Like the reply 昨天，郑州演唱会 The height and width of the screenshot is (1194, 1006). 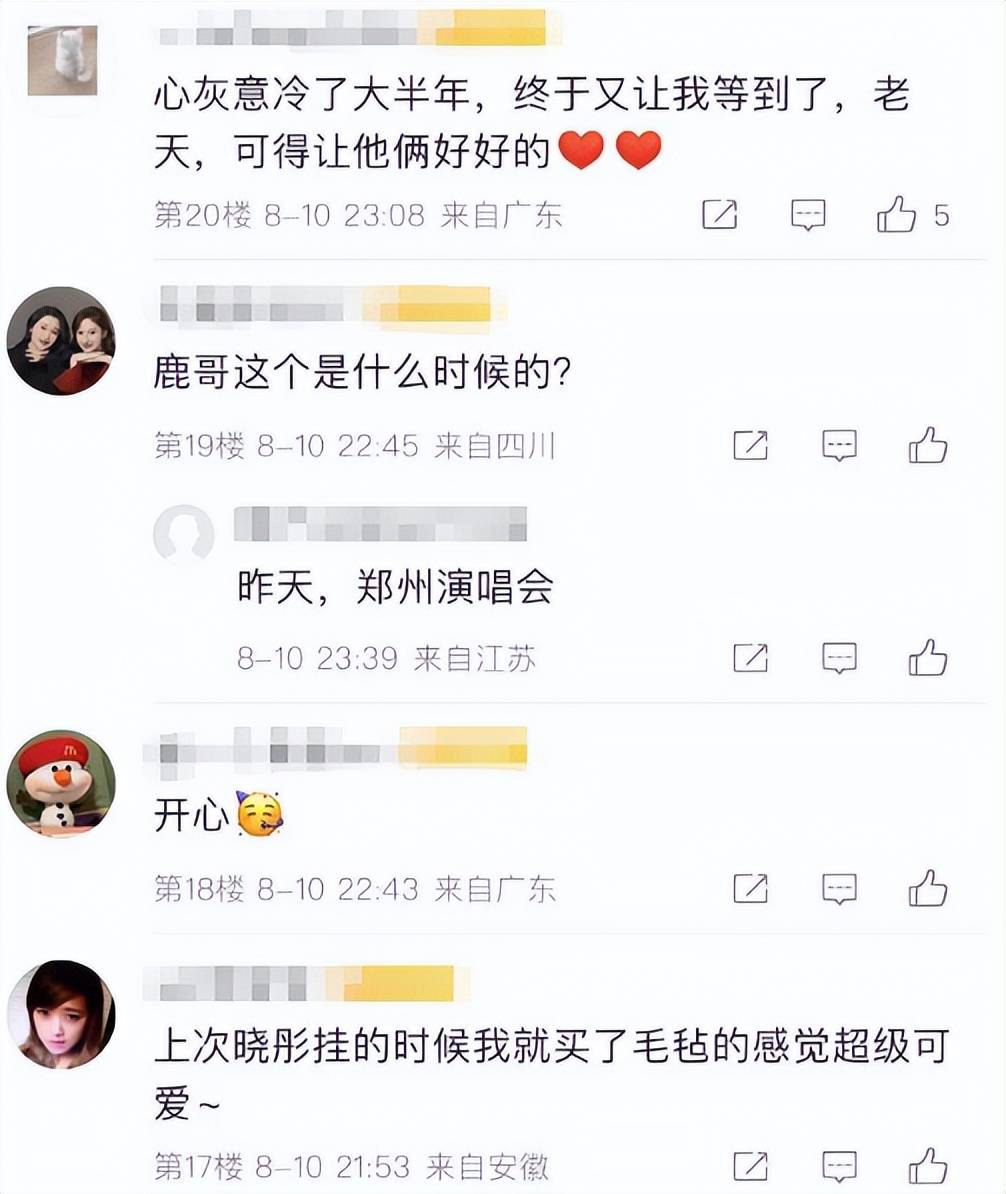tap(927, 658)
